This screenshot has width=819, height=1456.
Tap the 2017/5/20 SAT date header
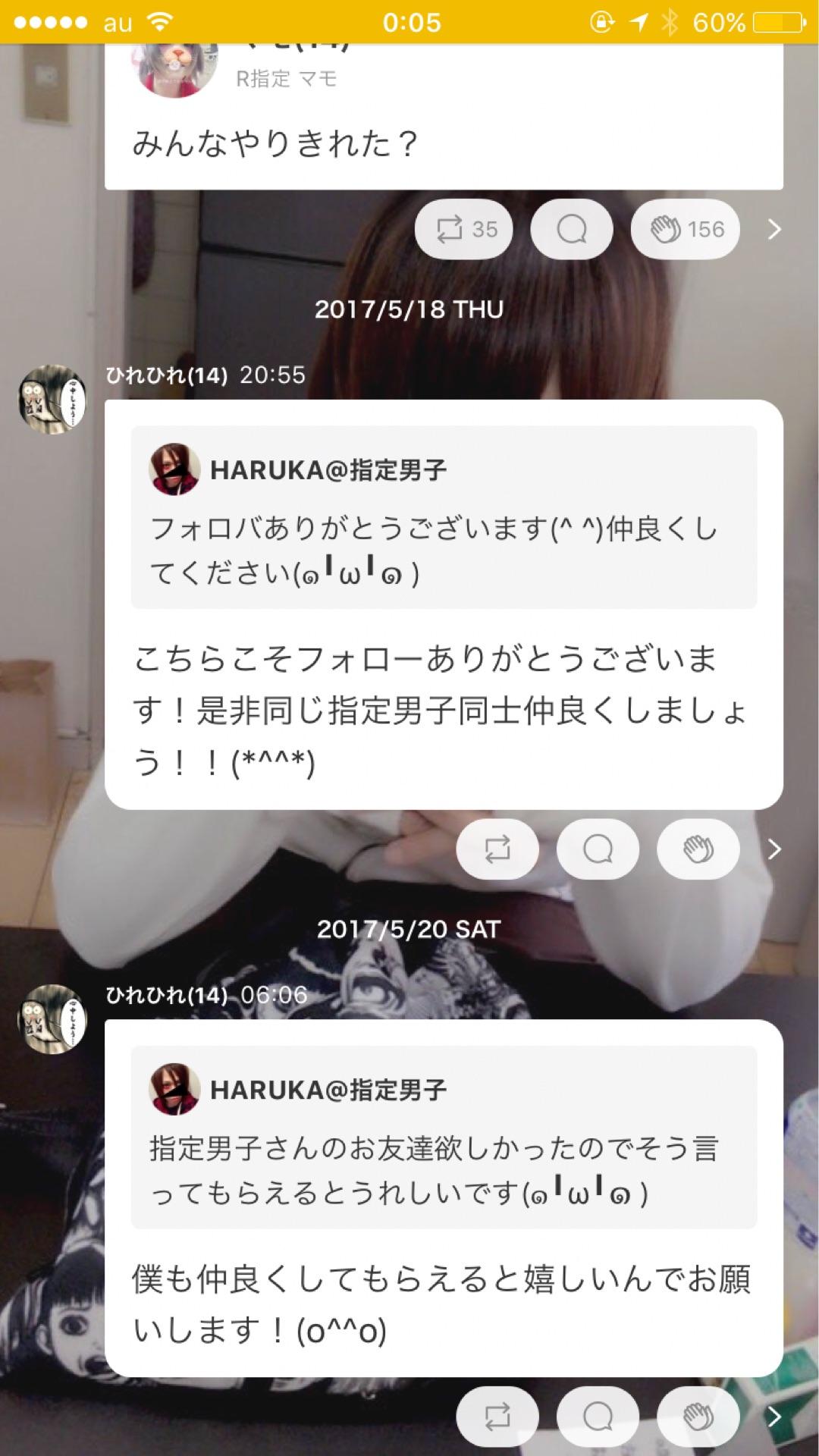coord(409,930)
